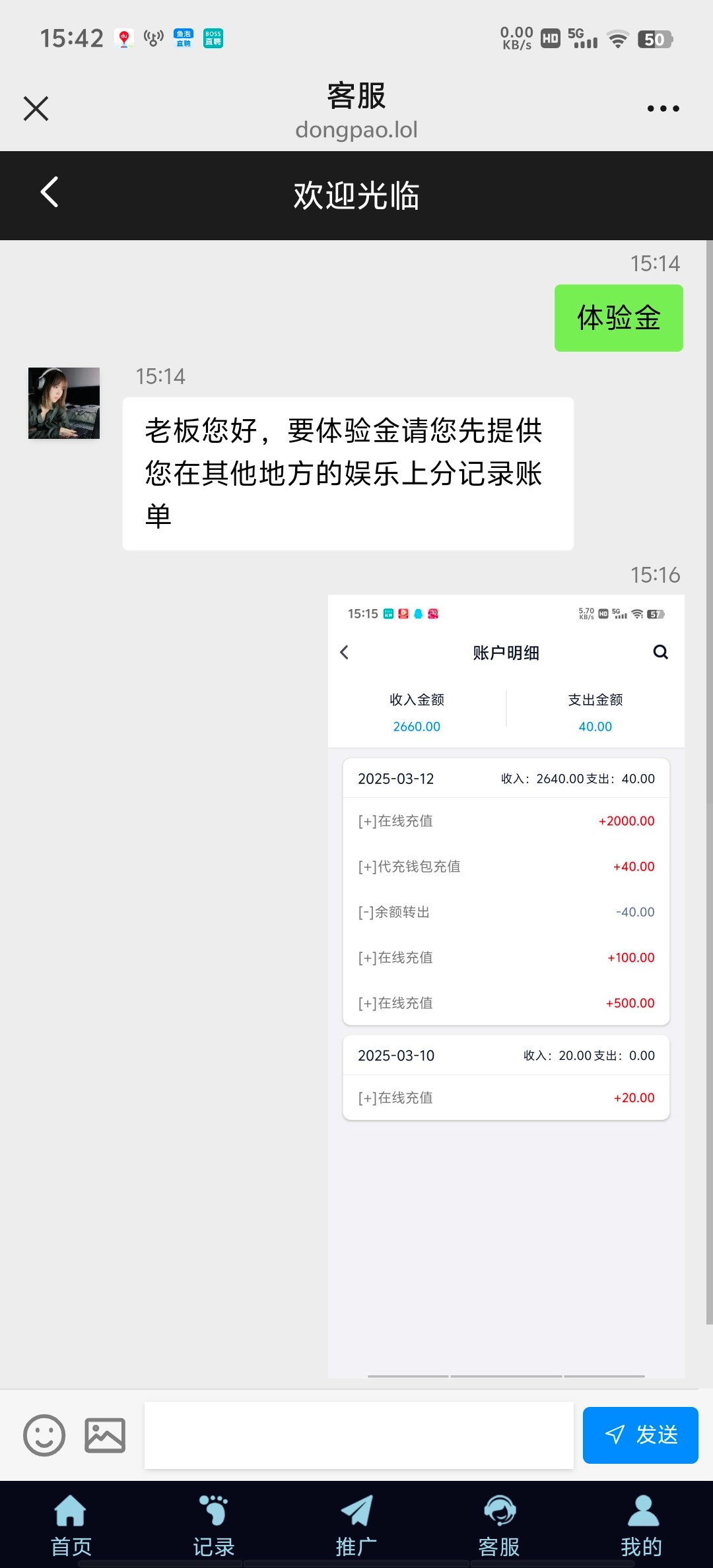The width and height of the screenshot is (713, 1568).
Task: Tap the 发送 send button
Action: (640, 1435)
